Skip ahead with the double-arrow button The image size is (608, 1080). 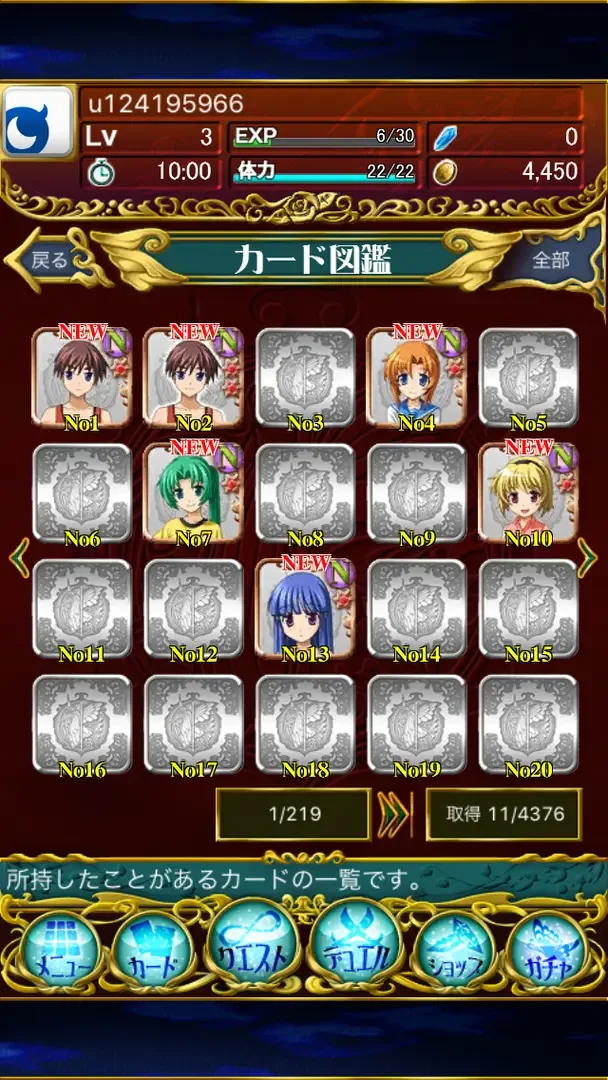tap(395, 814)
